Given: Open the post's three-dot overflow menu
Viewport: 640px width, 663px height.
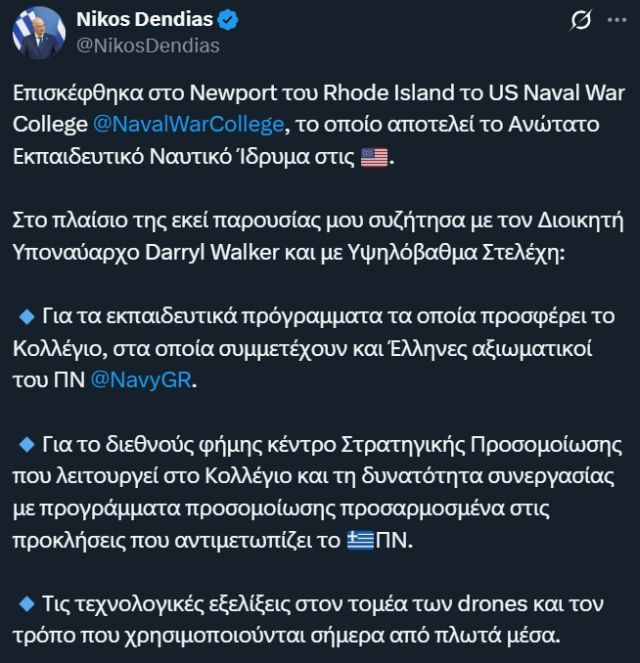Looking at the screenshot, I should 619,21.
